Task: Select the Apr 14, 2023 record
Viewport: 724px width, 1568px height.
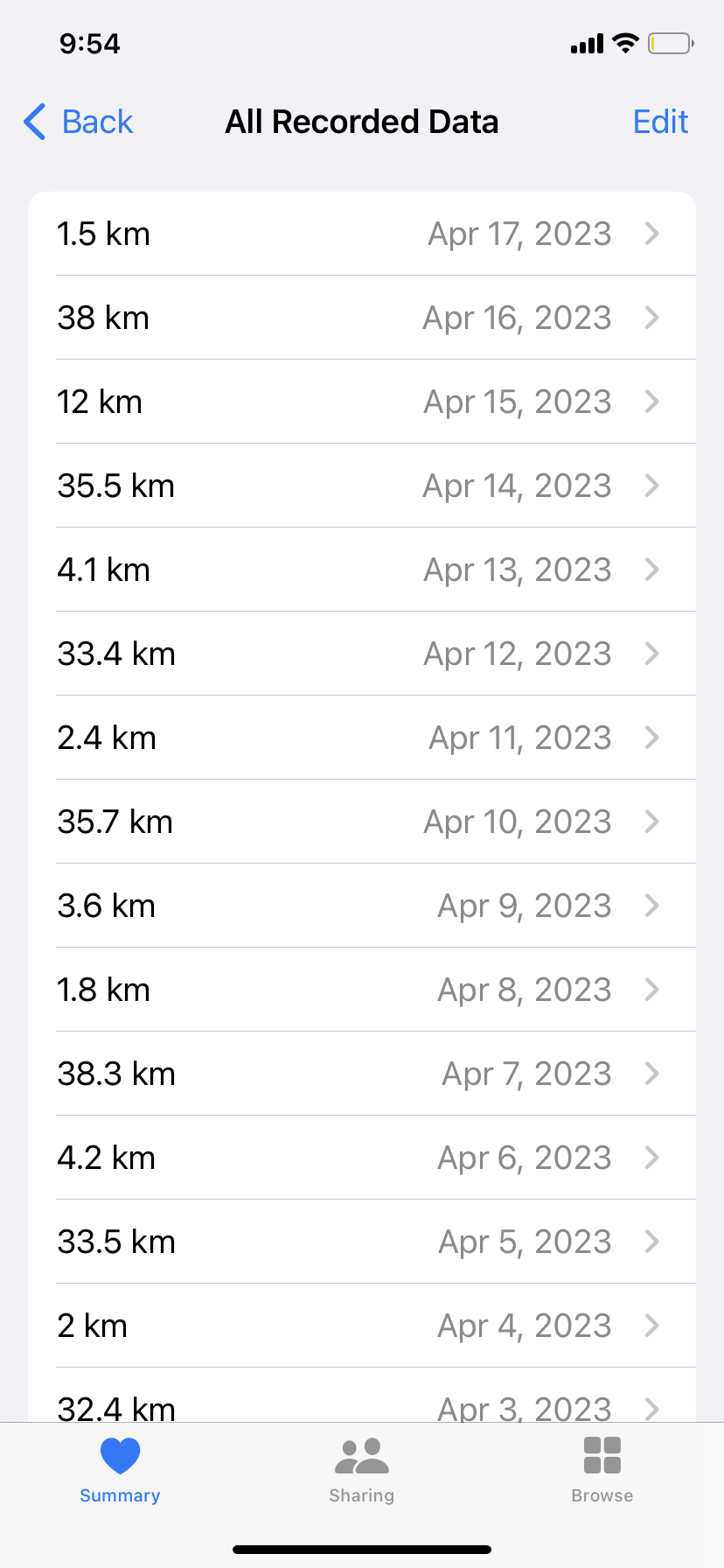Action: (362, 486)
